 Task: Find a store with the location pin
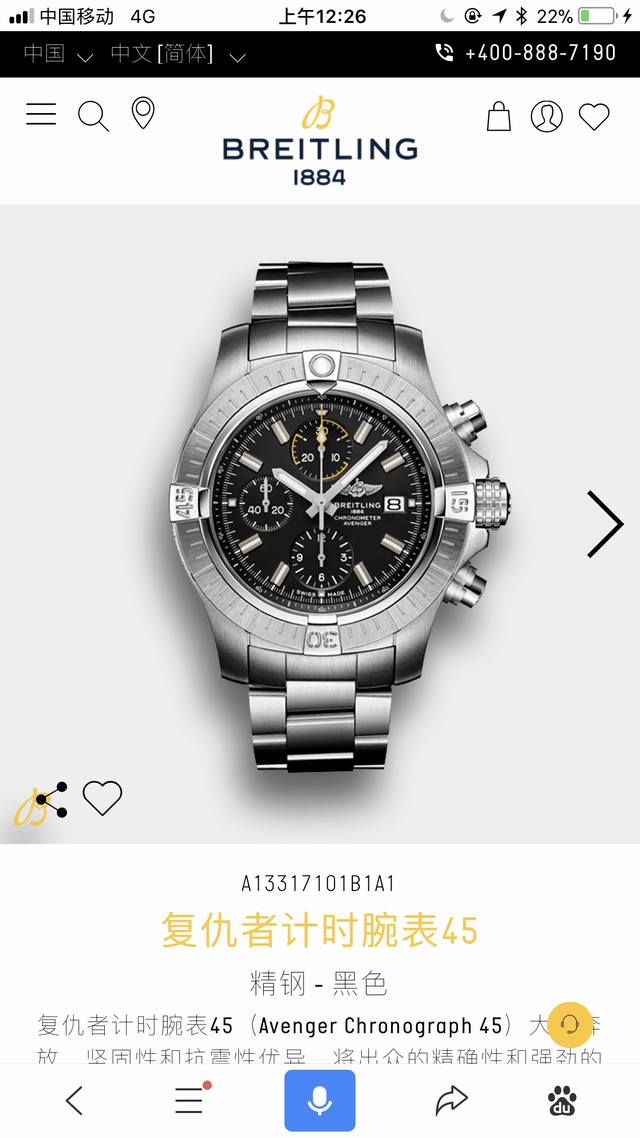(x=143, y=114)
